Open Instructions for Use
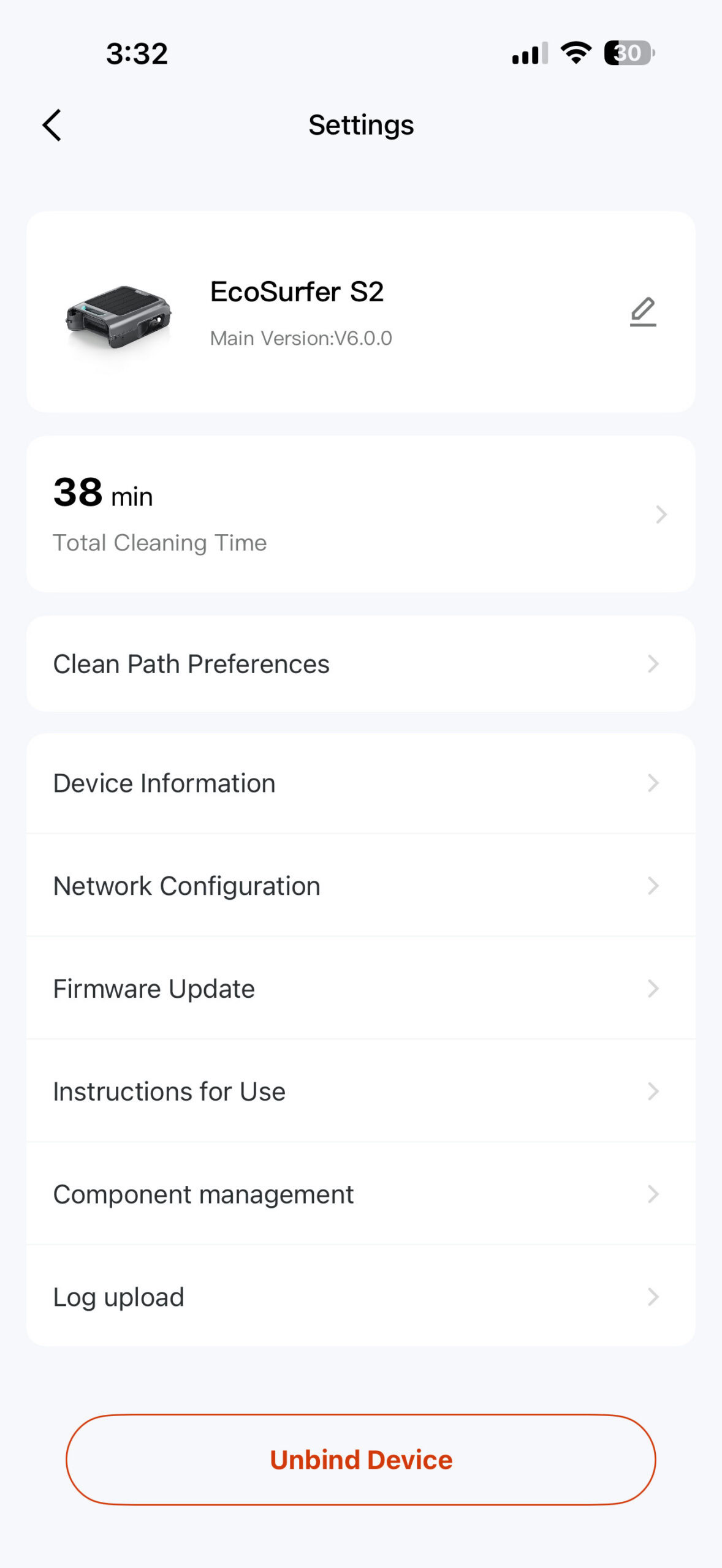Screen dimensions: 722x1568 pyautogui.click(x=360, y=1091)
